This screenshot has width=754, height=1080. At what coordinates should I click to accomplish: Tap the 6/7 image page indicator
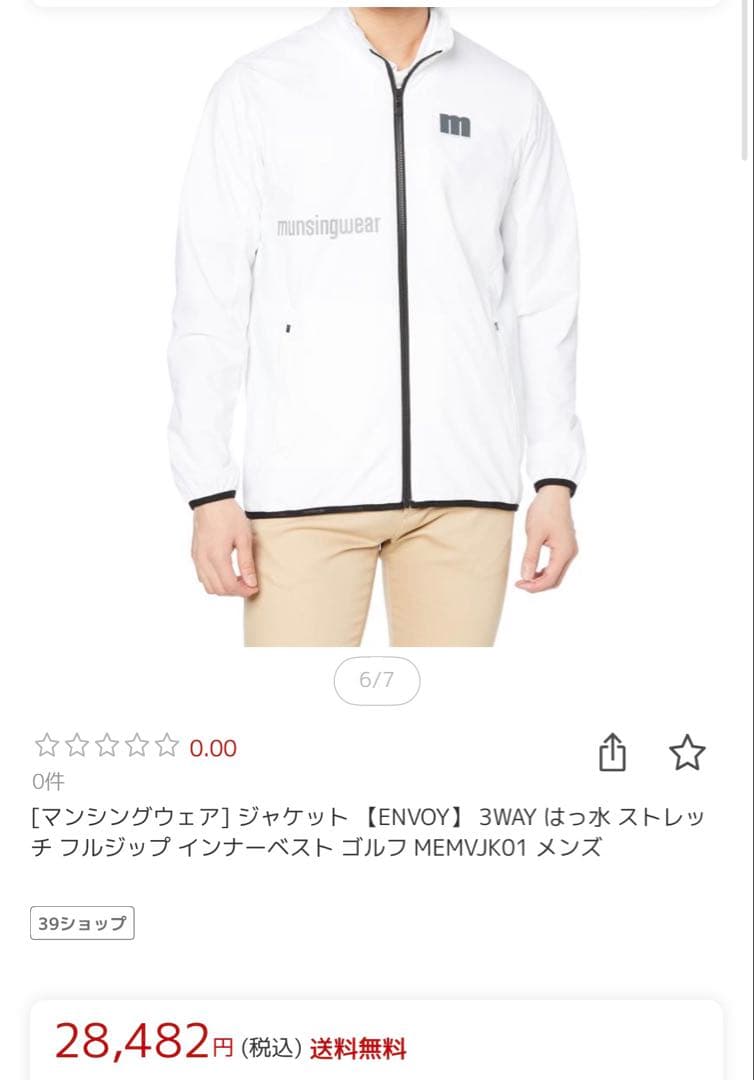tap(377, 681)
